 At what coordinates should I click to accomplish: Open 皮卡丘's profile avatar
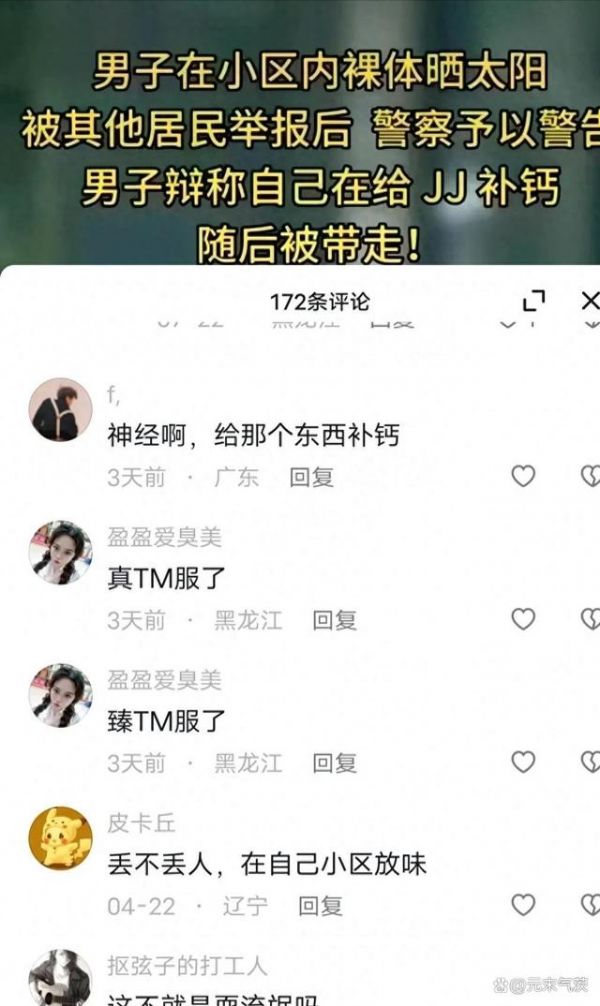click(x=60, y=837)
